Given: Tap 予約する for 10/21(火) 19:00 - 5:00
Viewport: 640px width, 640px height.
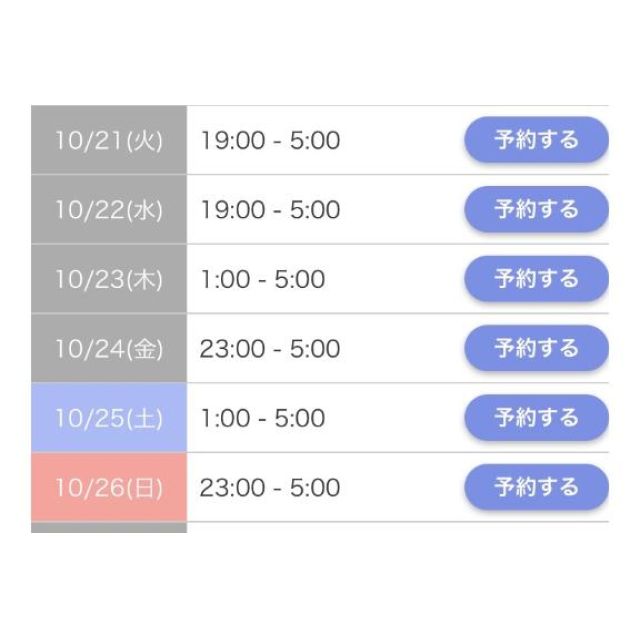Looking at the screenshot, I should 536,140.
